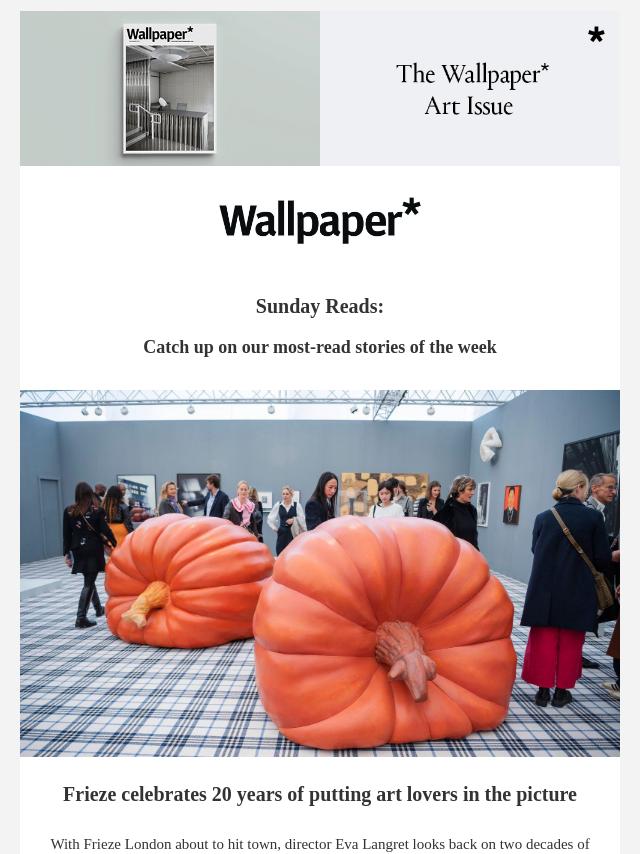Open the Wallpaper* logo link
Screen dimensions: 640x854
click(x=320, y=220)
